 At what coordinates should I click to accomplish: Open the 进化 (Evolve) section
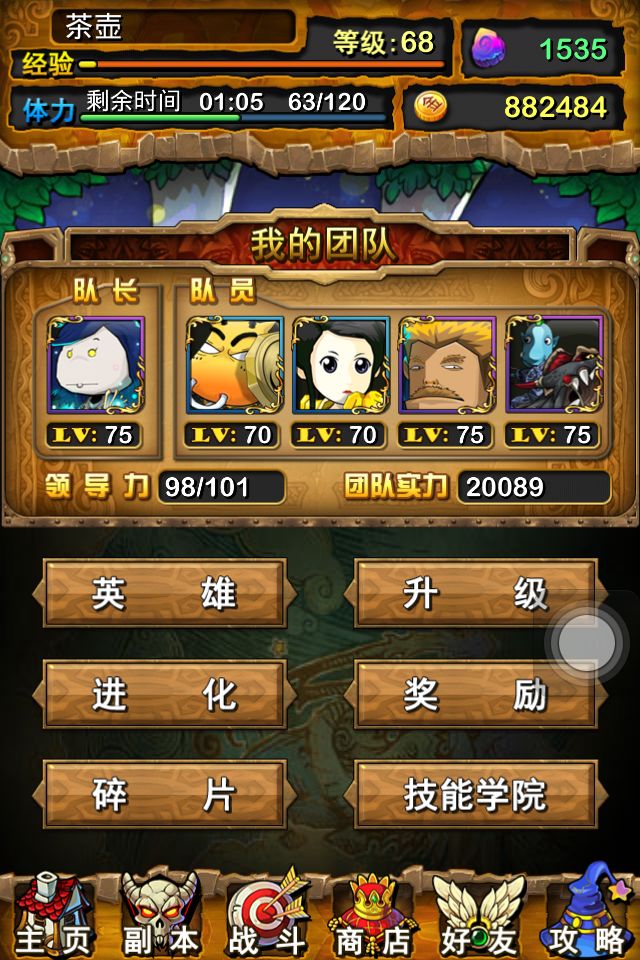click(165, 694)
